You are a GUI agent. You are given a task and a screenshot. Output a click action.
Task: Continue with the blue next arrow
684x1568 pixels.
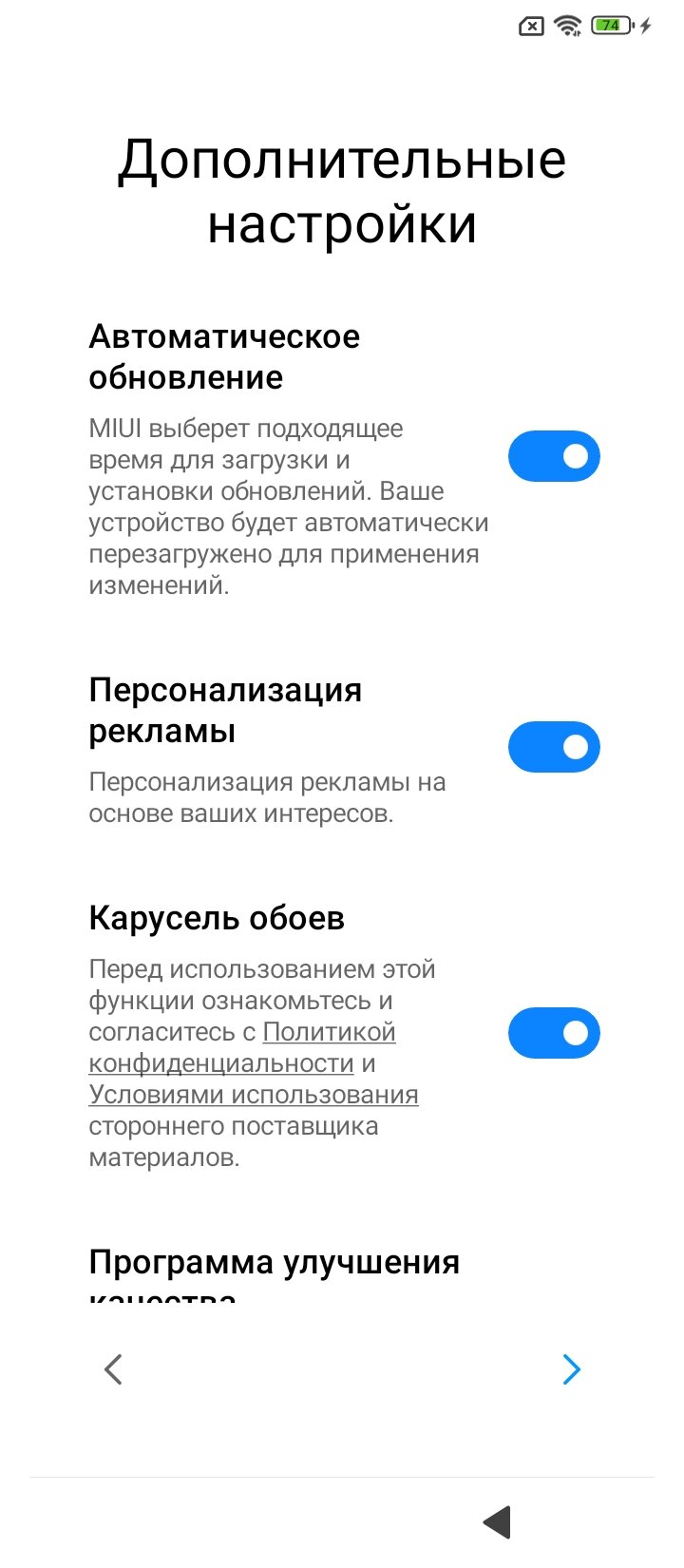click(571, 1369)
